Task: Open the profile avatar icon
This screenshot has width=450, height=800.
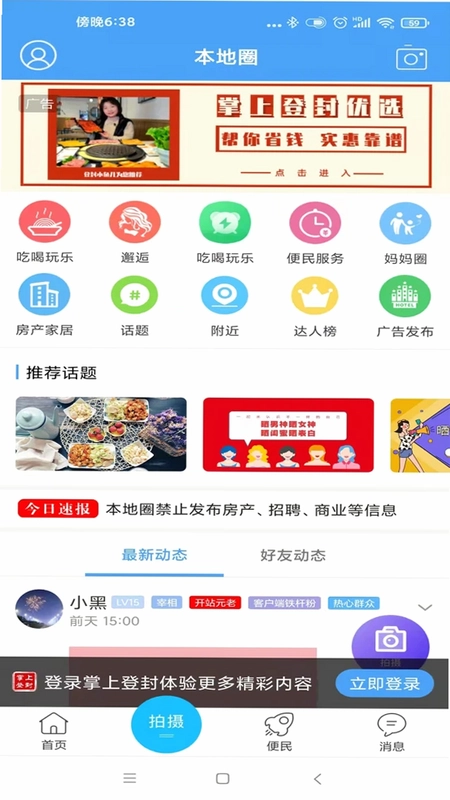Action: (38, 55)
